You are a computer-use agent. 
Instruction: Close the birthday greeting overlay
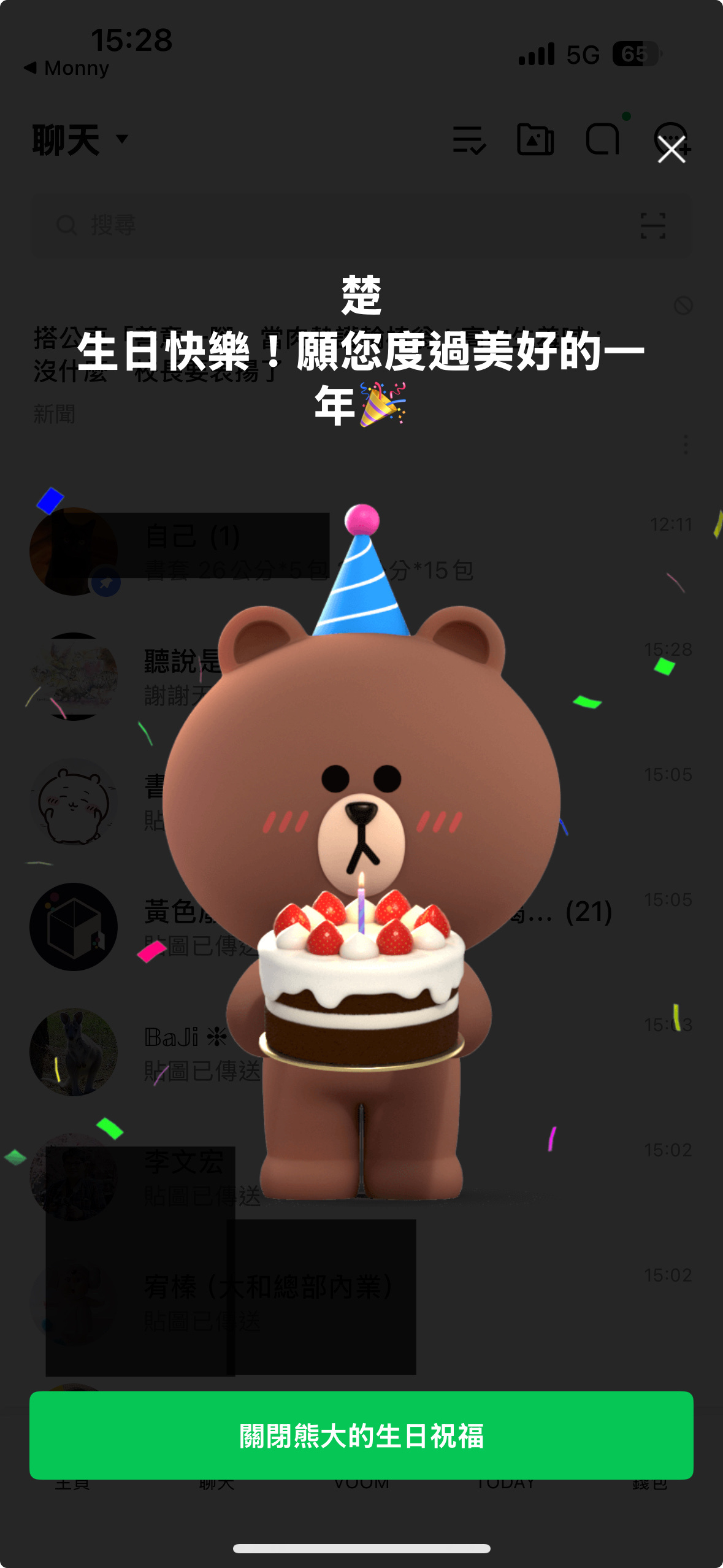click(671, 150)
